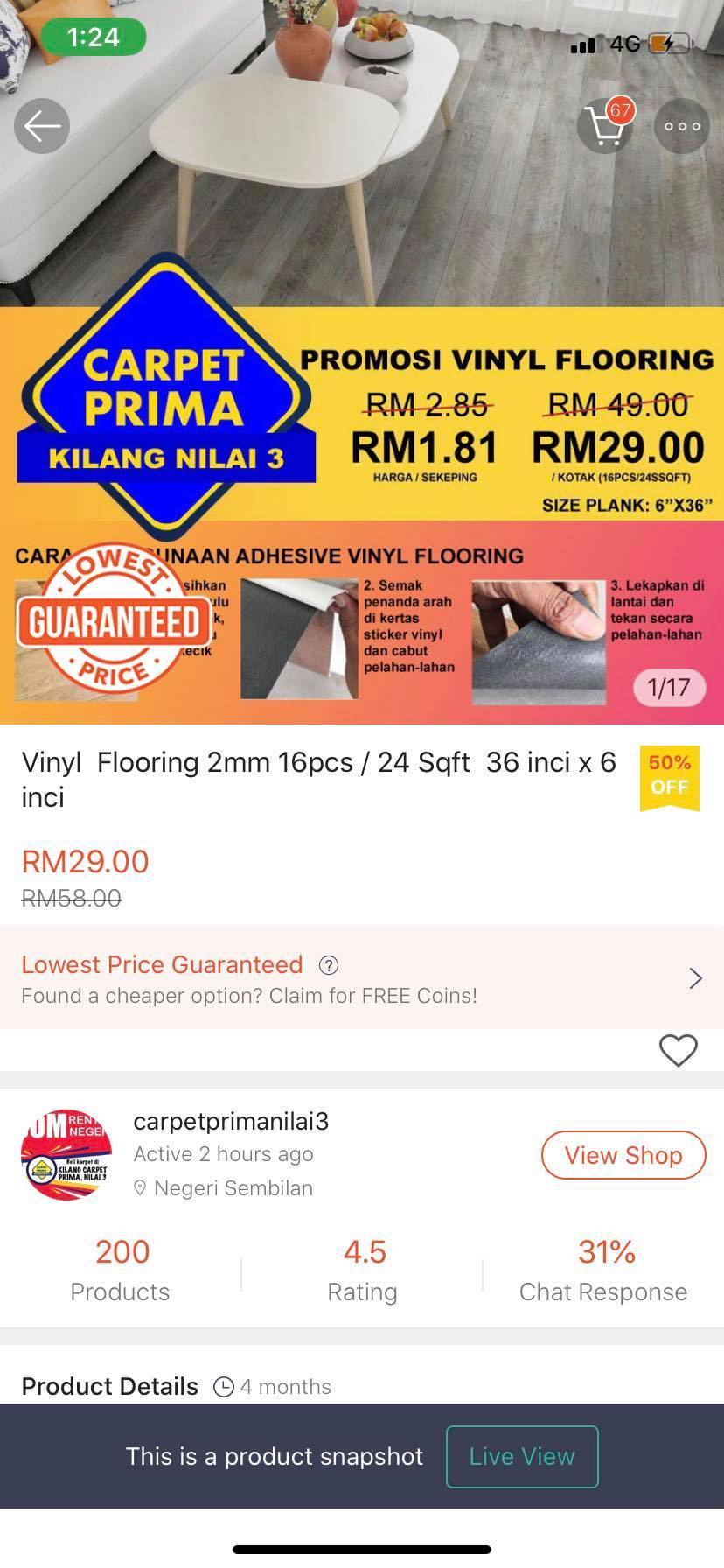Open the three-dot overflow menu

(682, 126)
